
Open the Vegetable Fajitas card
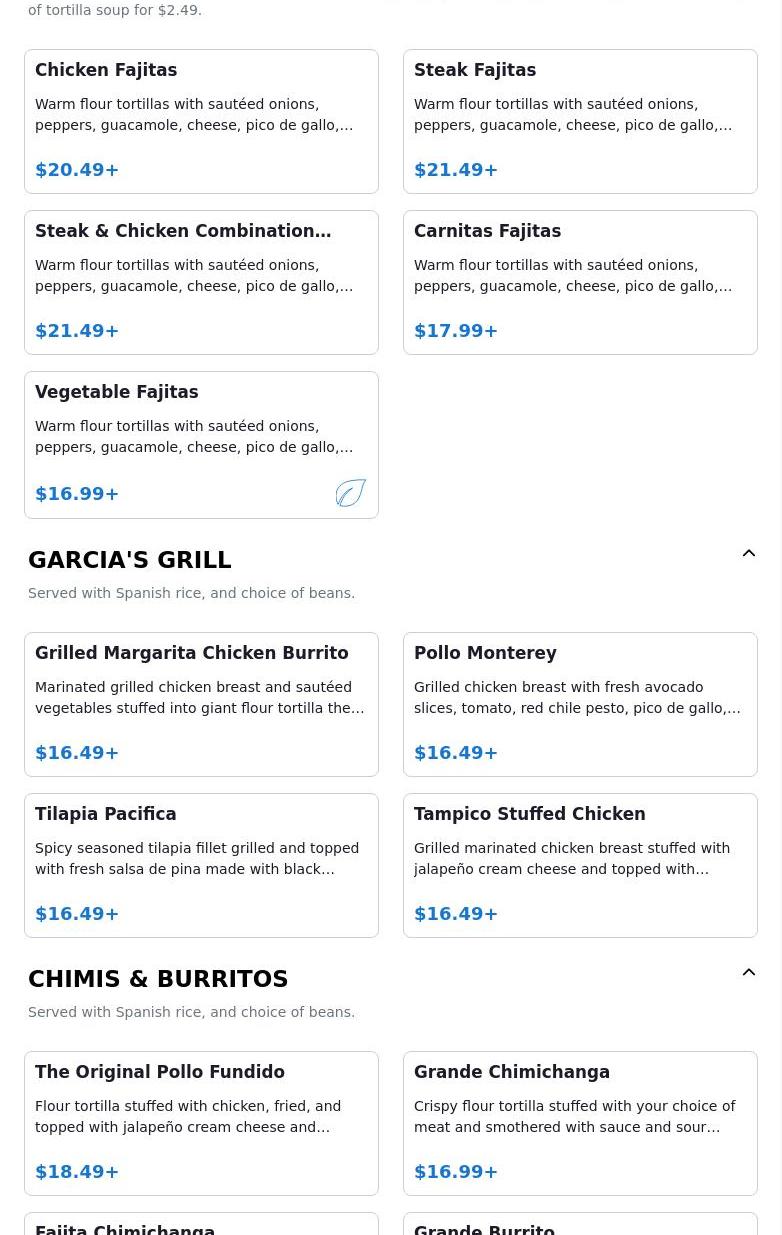click(x=201, y=444)
